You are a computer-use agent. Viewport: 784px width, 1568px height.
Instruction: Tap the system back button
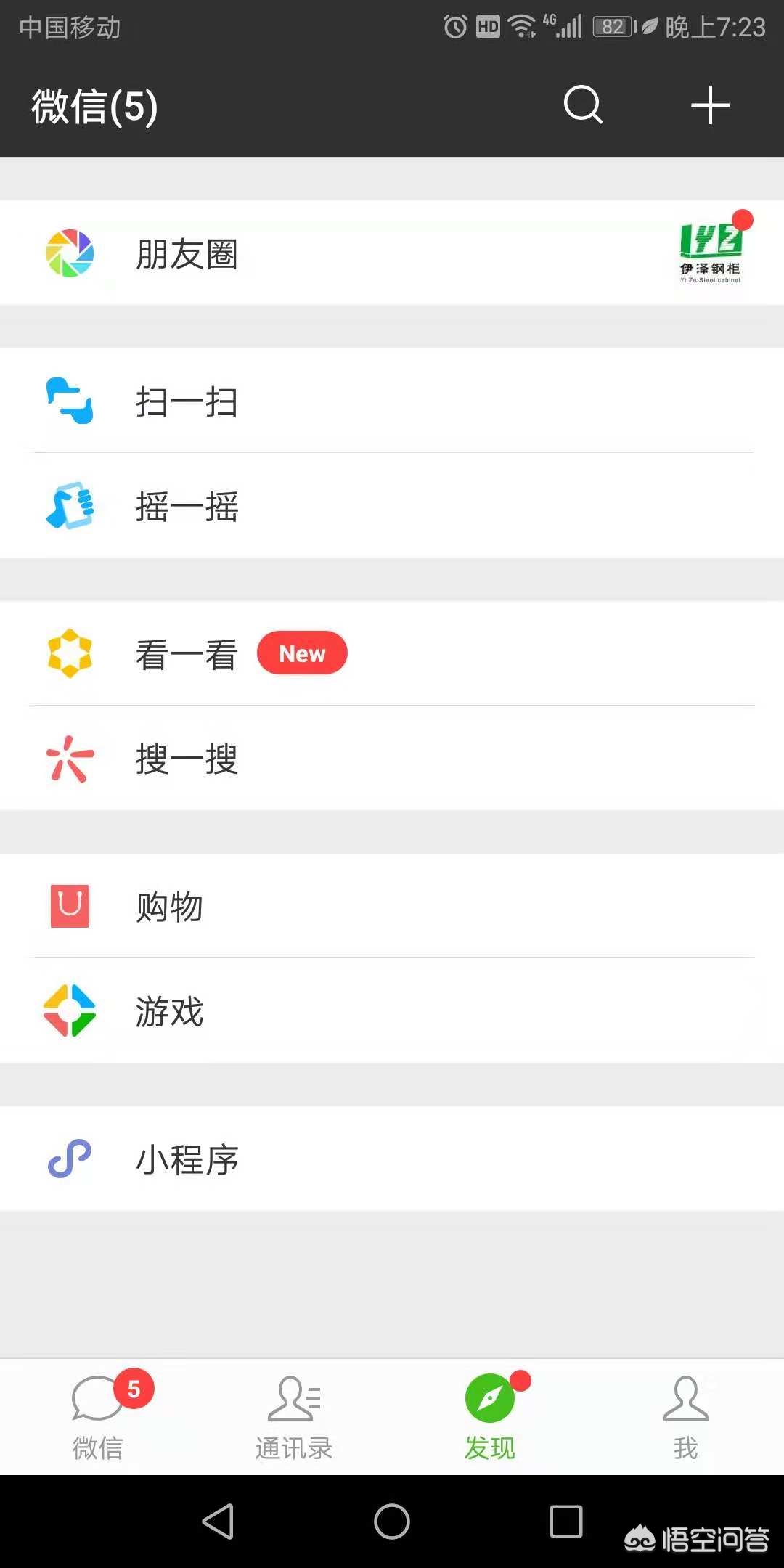point(218,1521)
